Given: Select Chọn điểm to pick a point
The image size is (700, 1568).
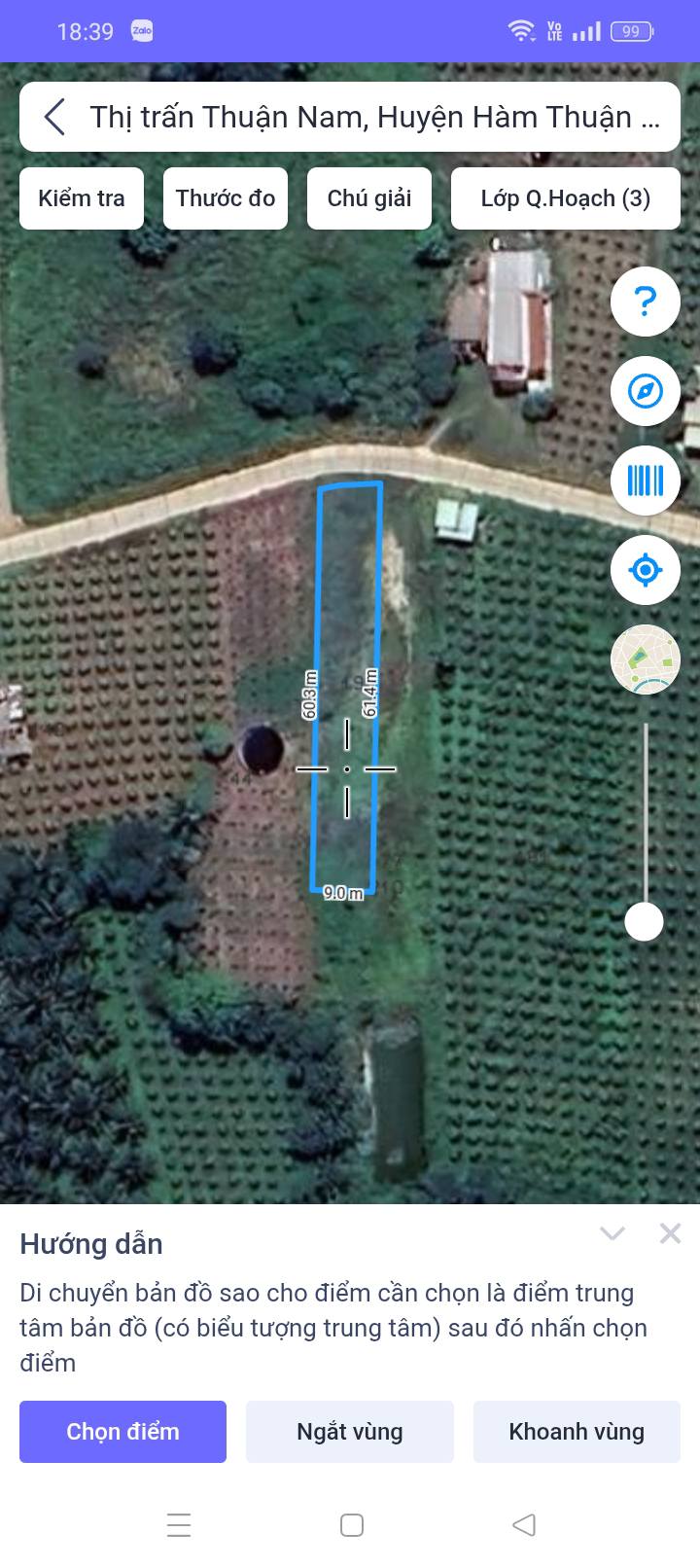Looking at the screenshot, I should pyautogui.click(x=122, y=1432).
